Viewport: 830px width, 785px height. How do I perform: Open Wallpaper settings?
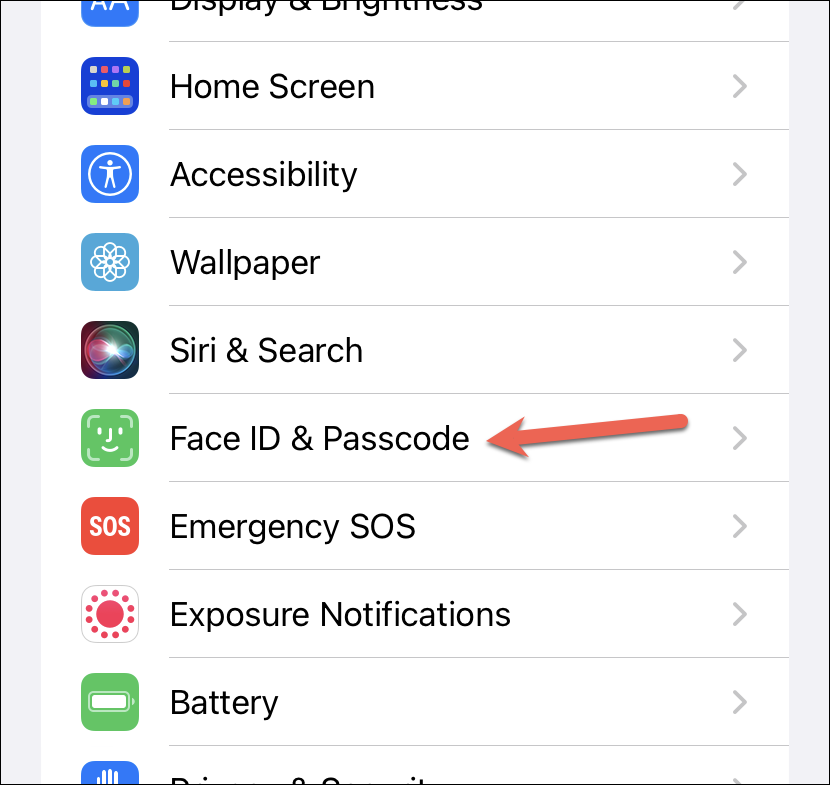click(x=245, y=263)
